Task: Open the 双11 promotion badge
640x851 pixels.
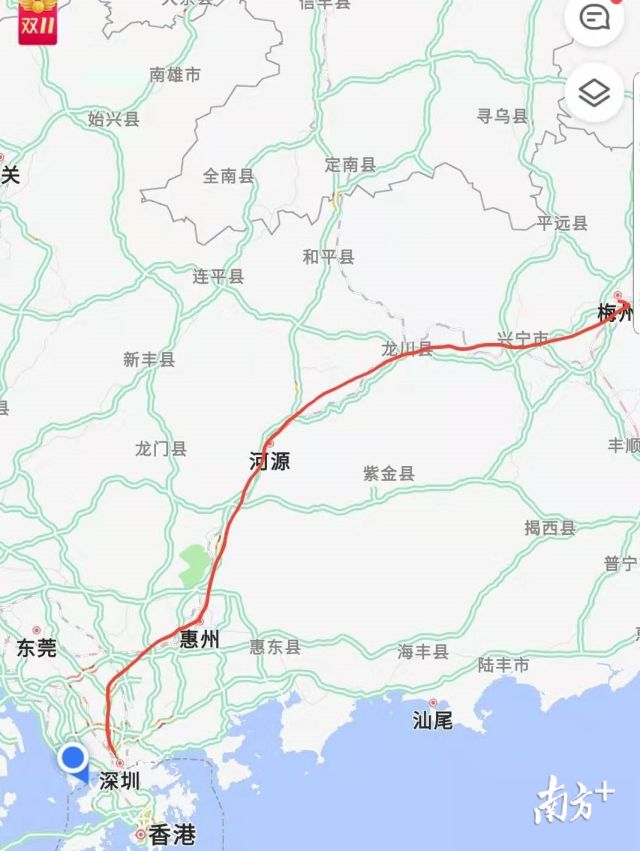Action: coord(38,22)
